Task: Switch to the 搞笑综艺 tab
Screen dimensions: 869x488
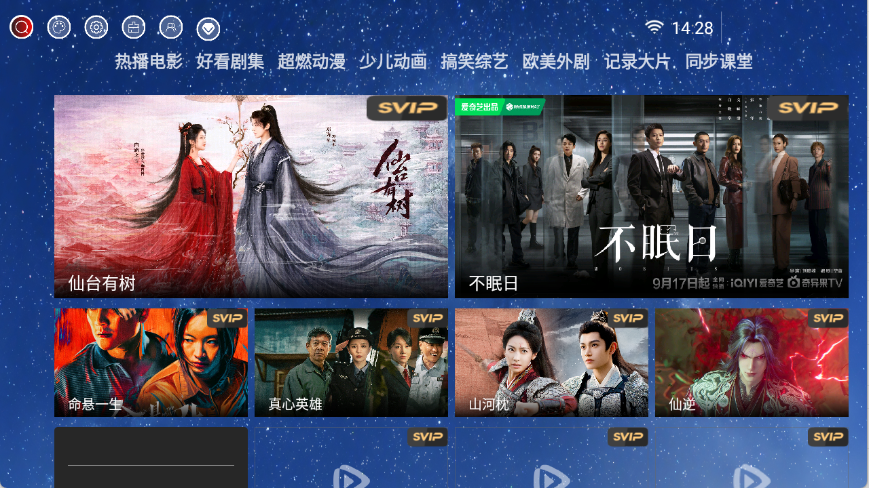Action: pyautogui.click(x=474, y=61)
